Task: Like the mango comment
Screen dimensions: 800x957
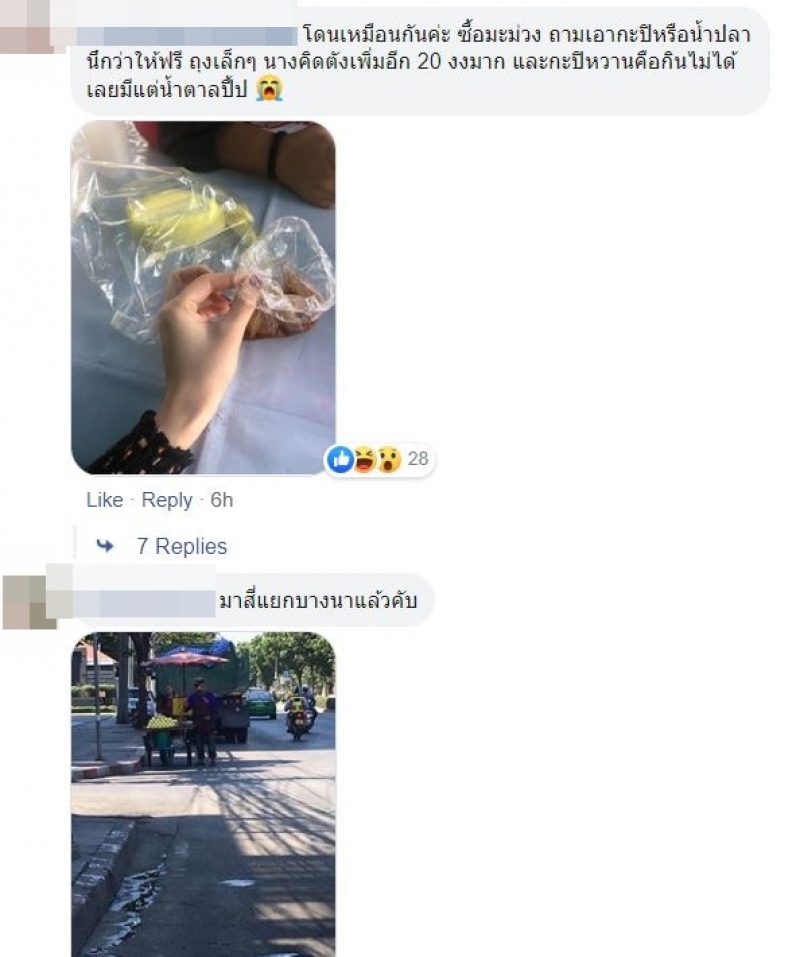Action: 104,500
